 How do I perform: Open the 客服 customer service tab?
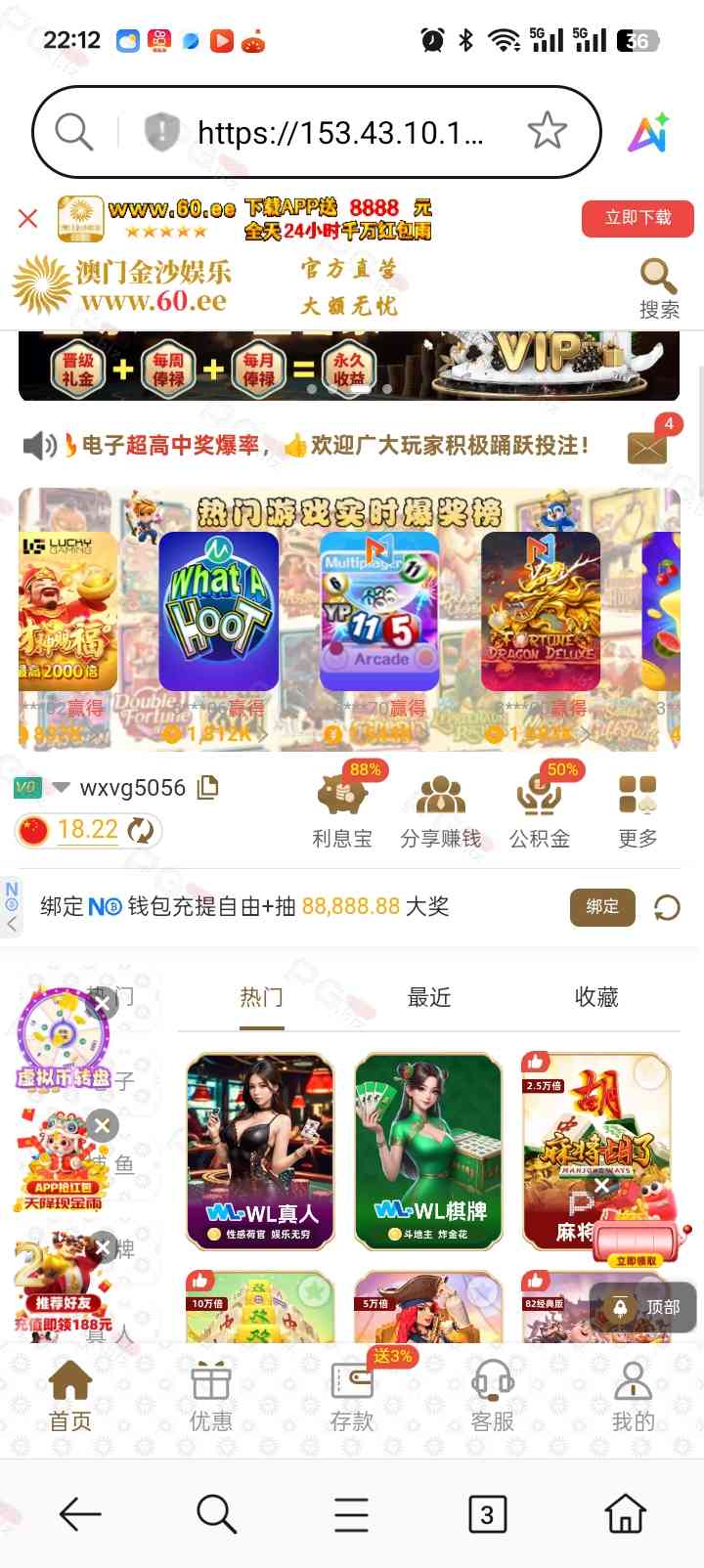coord(493,1398)
